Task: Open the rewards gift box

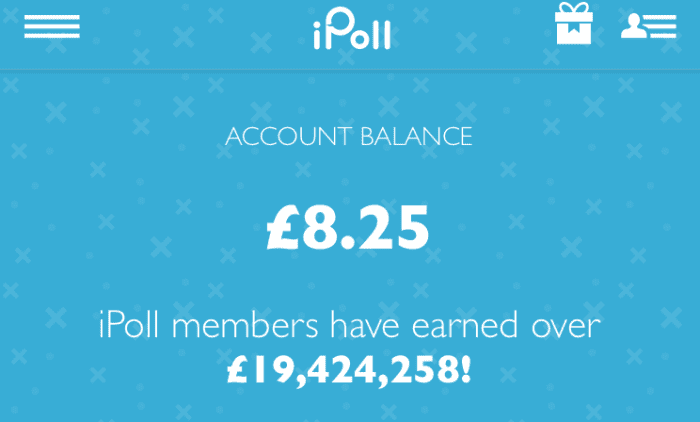Action: point(574,24)
